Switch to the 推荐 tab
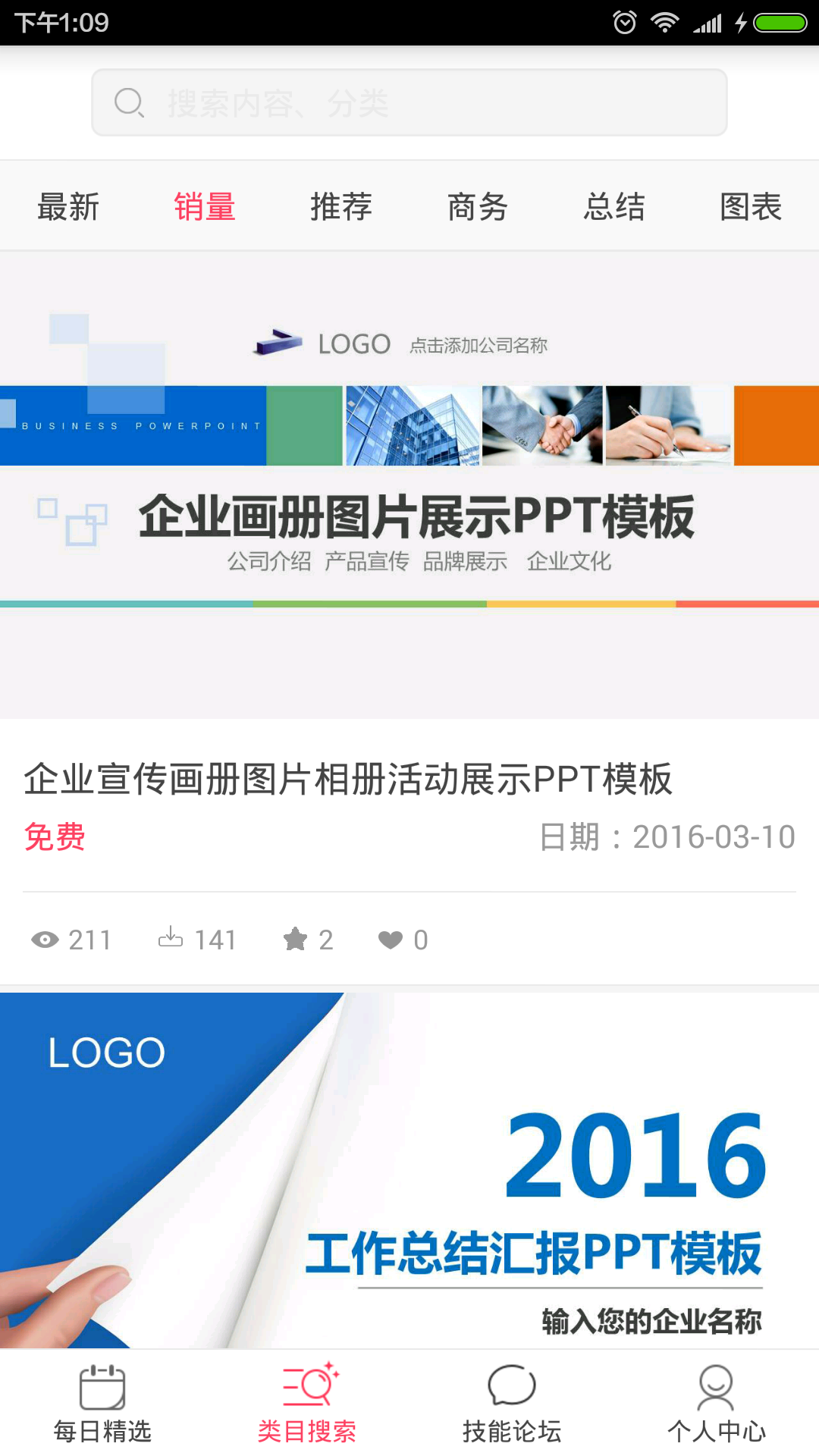The image size is (819, 1456). pos(341,206)
